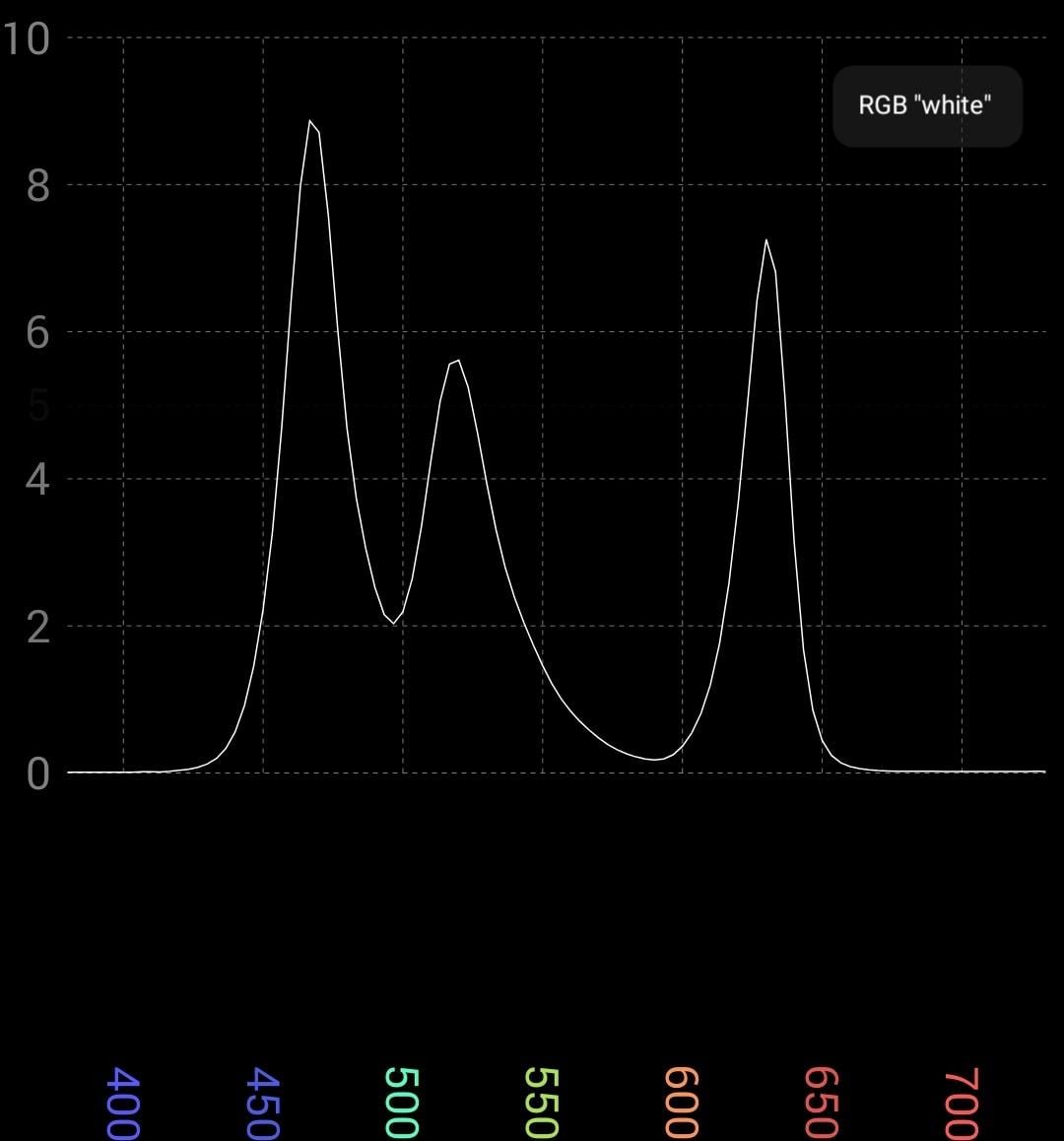
Task: Tap the RGB "white" label chip
Action: pyautogui.click(x=926, y=106)
